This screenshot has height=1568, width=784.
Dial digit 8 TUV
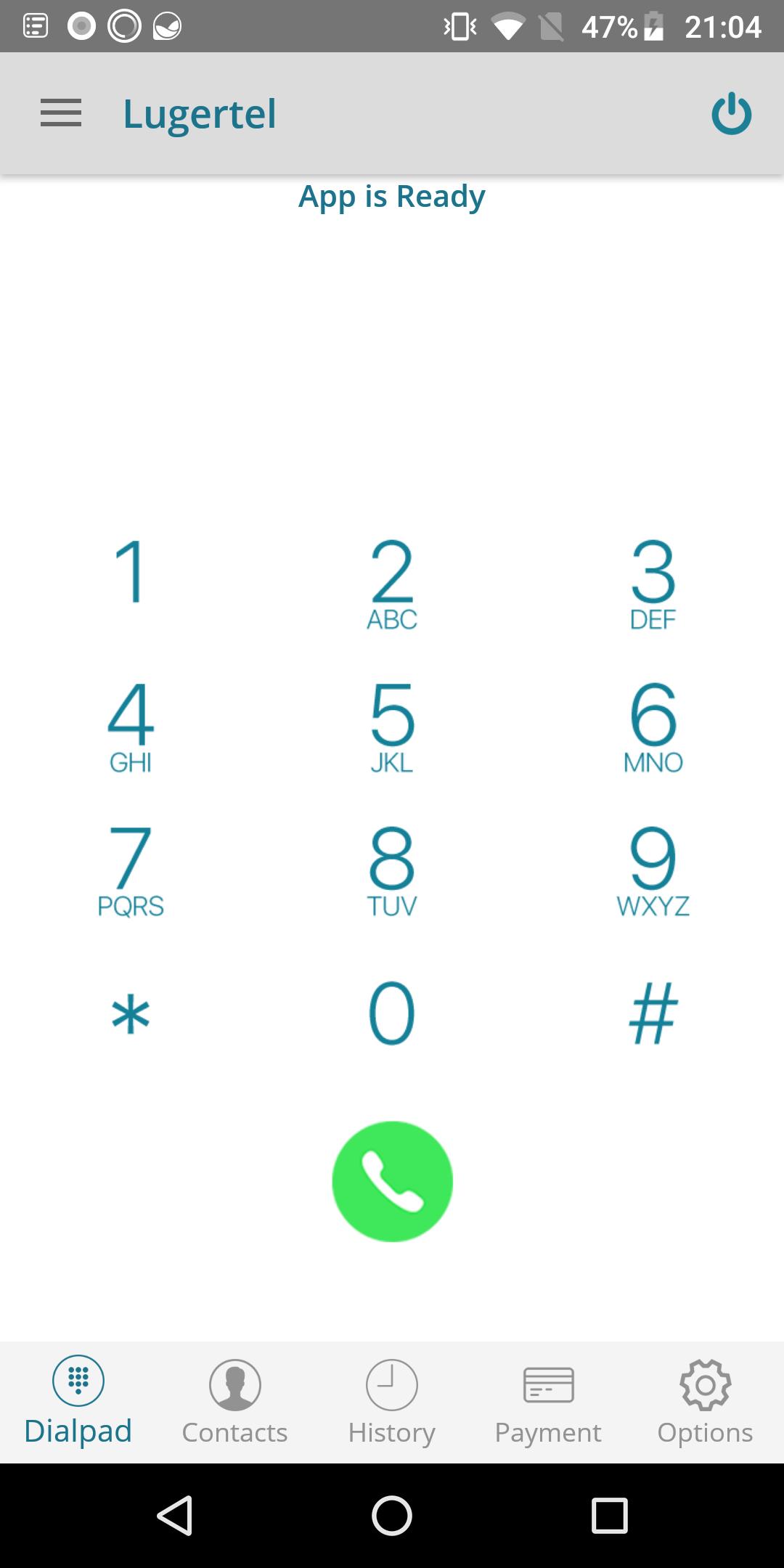click(392, 870)
